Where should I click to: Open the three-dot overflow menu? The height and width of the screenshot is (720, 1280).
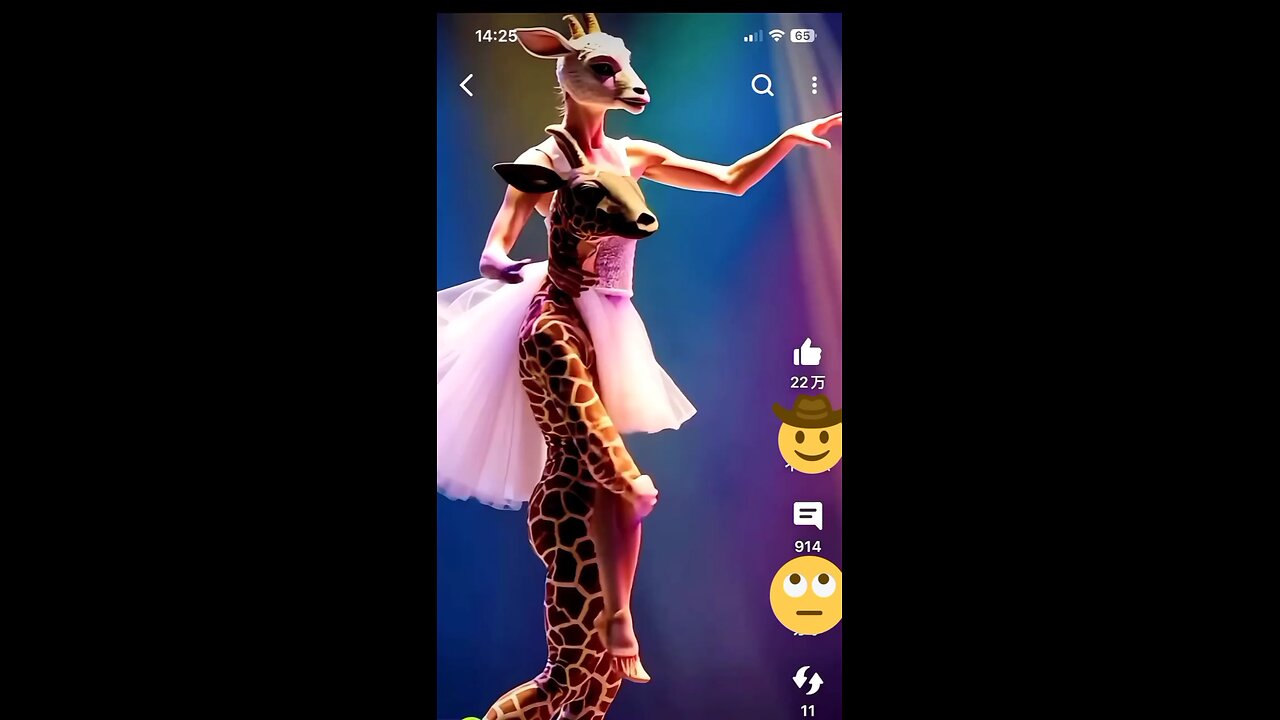[814, 86]
